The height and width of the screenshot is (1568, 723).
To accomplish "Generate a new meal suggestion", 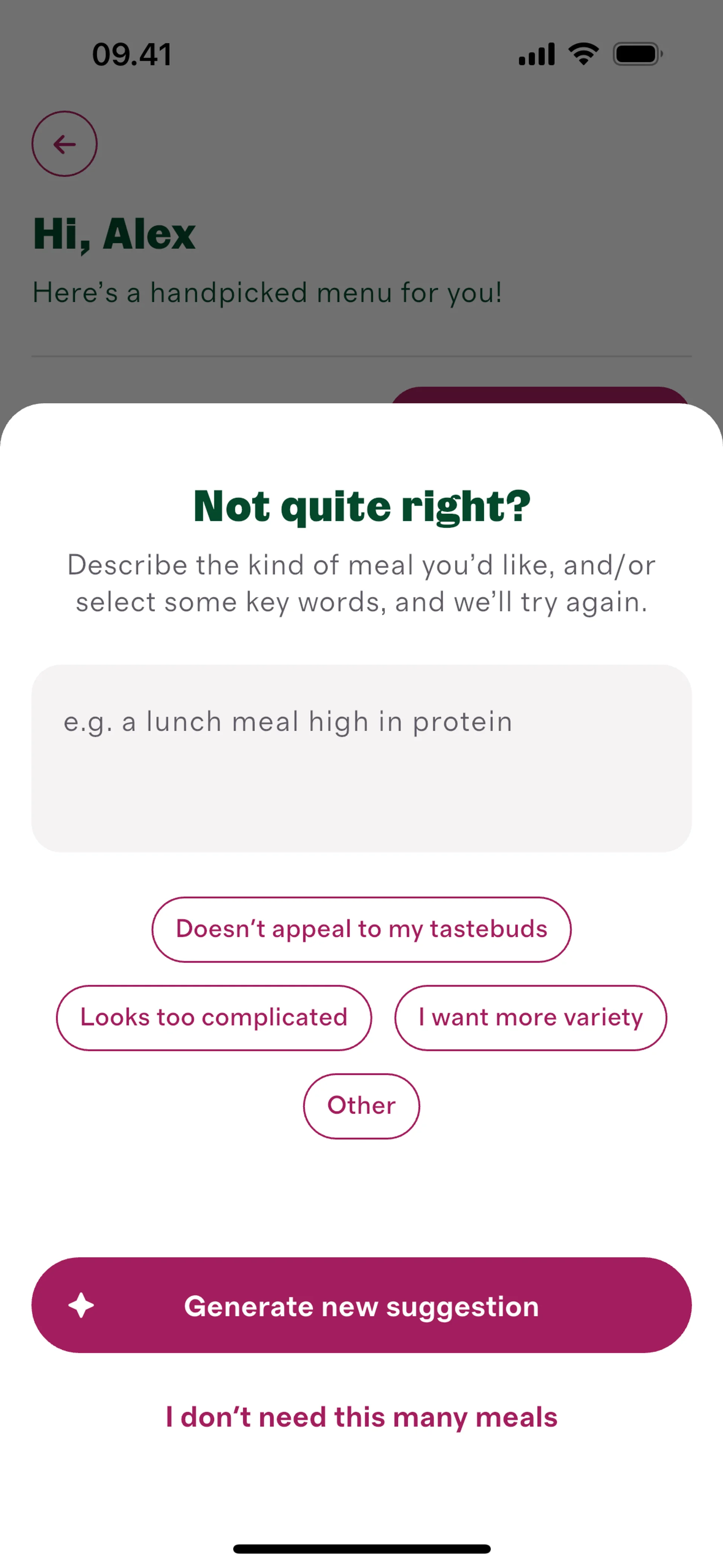I will click(361, 1306).
